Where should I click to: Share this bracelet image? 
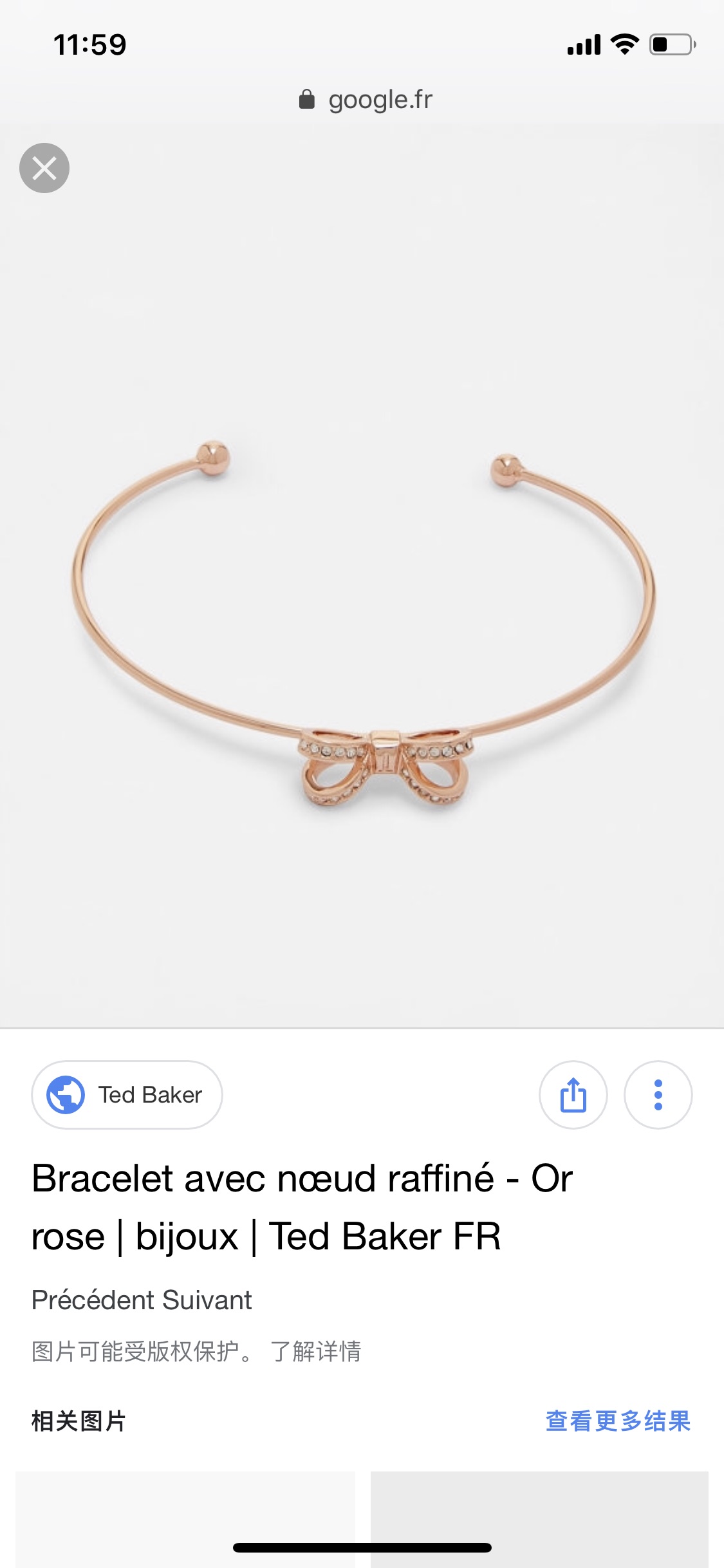click(x=573, y=1094)
